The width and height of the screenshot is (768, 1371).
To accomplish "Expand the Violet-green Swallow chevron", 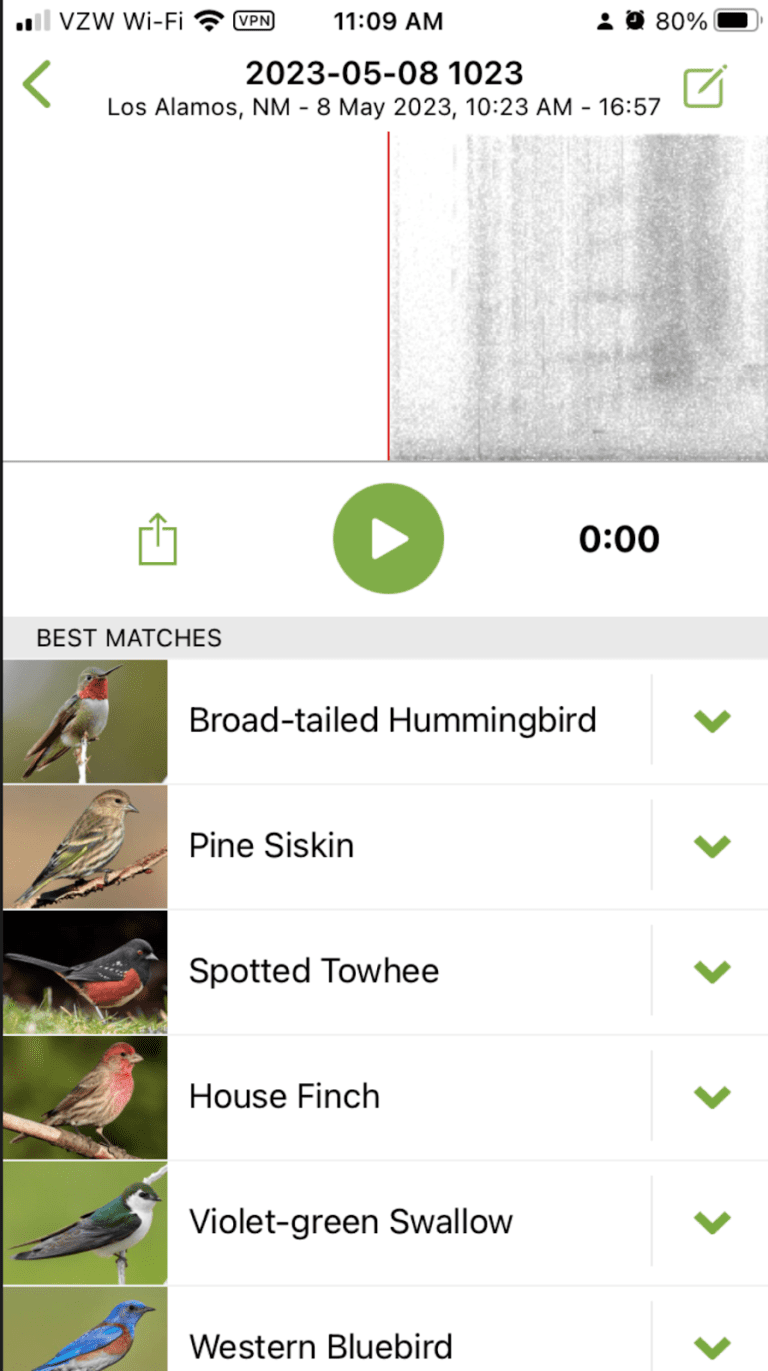I will (712, 1222).
